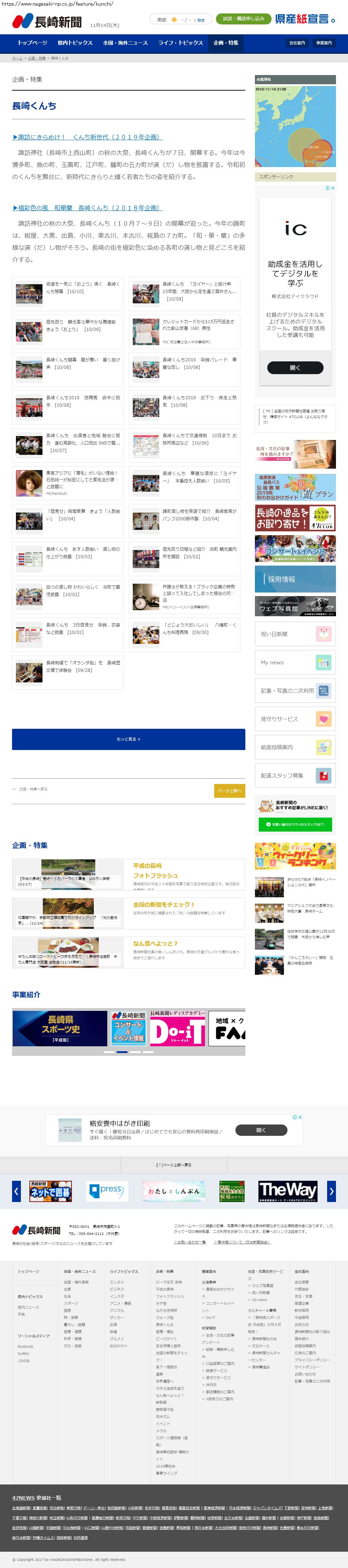Open 会社案内 in header

(x=297, y=43)
